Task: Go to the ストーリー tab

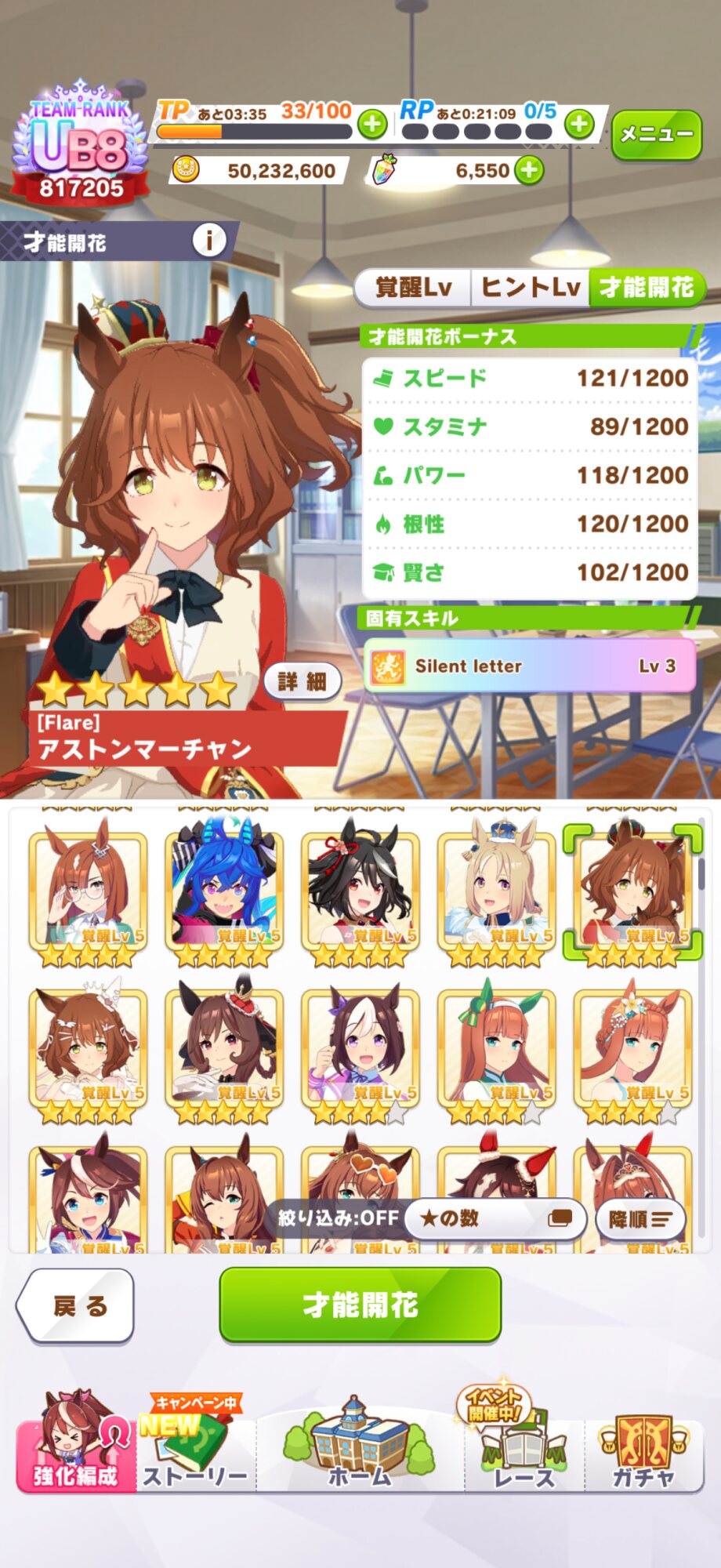Action: click(x=195, y=1450)
